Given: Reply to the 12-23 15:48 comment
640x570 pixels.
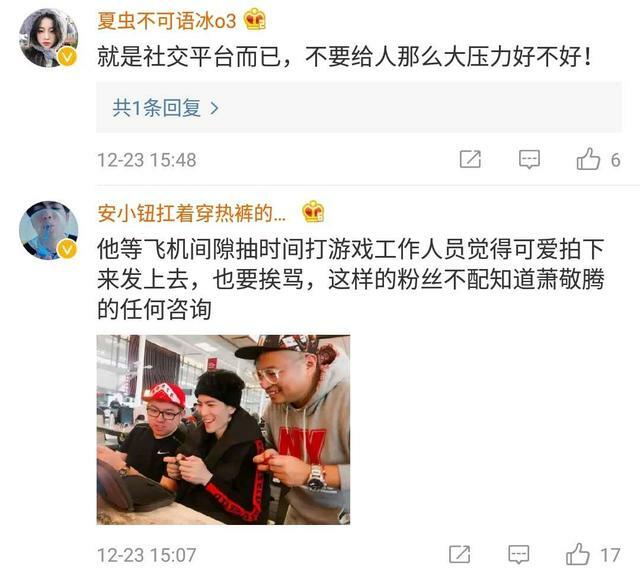Looking at the screenshot, I should click(529, 159).
